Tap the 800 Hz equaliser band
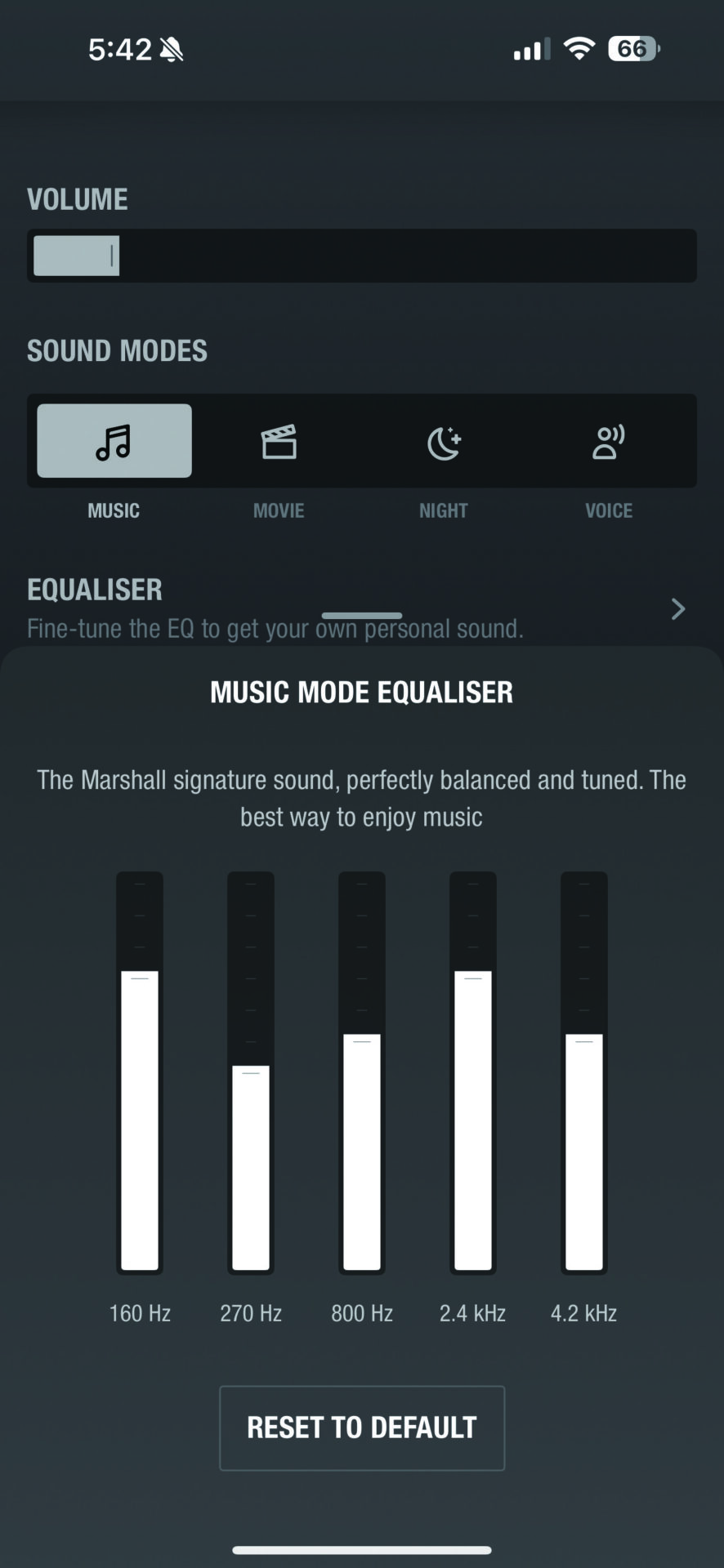 tap(362, 1071)
